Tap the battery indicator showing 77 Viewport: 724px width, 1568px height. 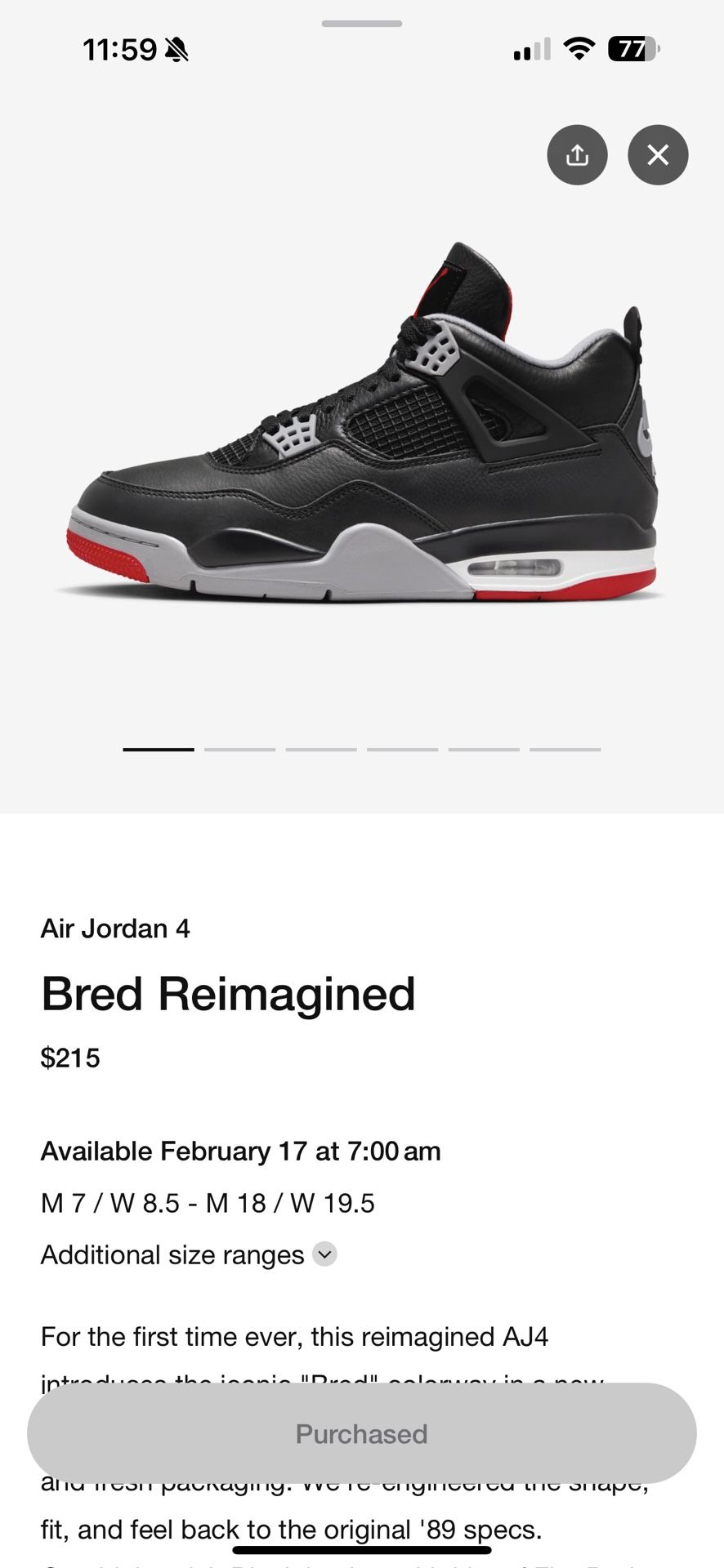point(633,49)
